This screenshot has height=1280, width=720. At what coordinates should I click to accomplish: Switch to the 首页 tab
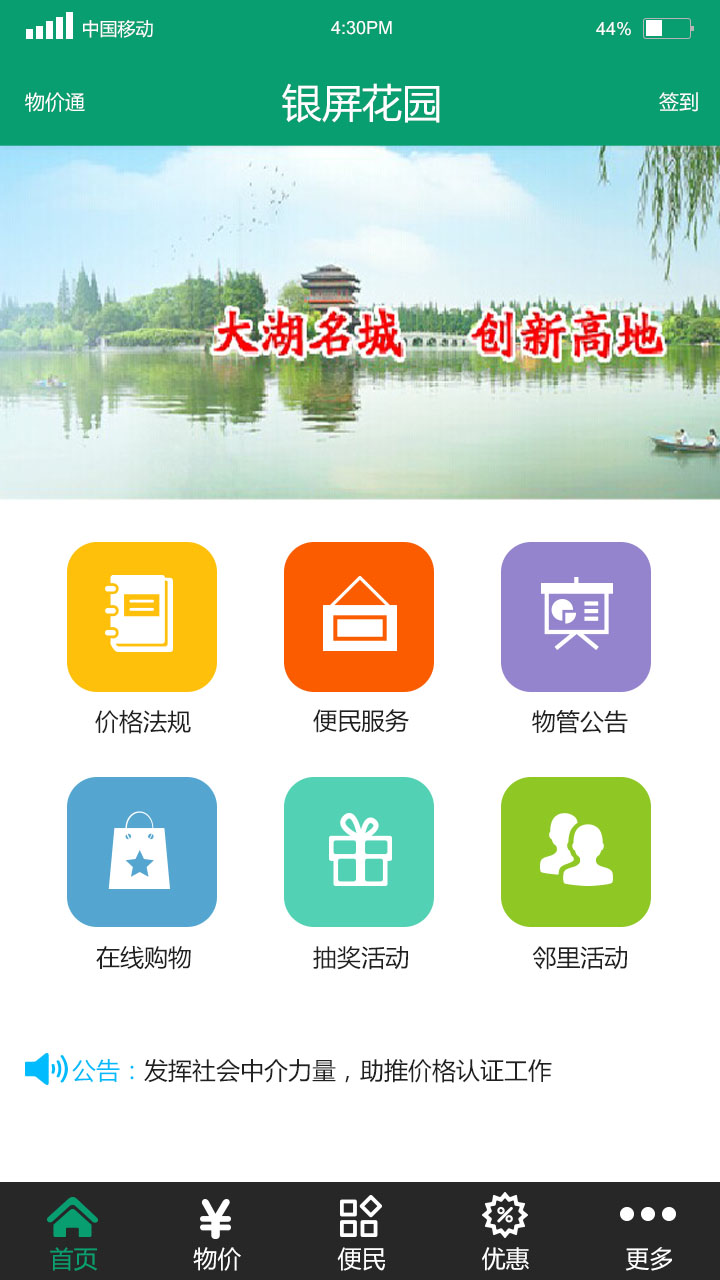pyautogui.click(x=73, y=1232)
